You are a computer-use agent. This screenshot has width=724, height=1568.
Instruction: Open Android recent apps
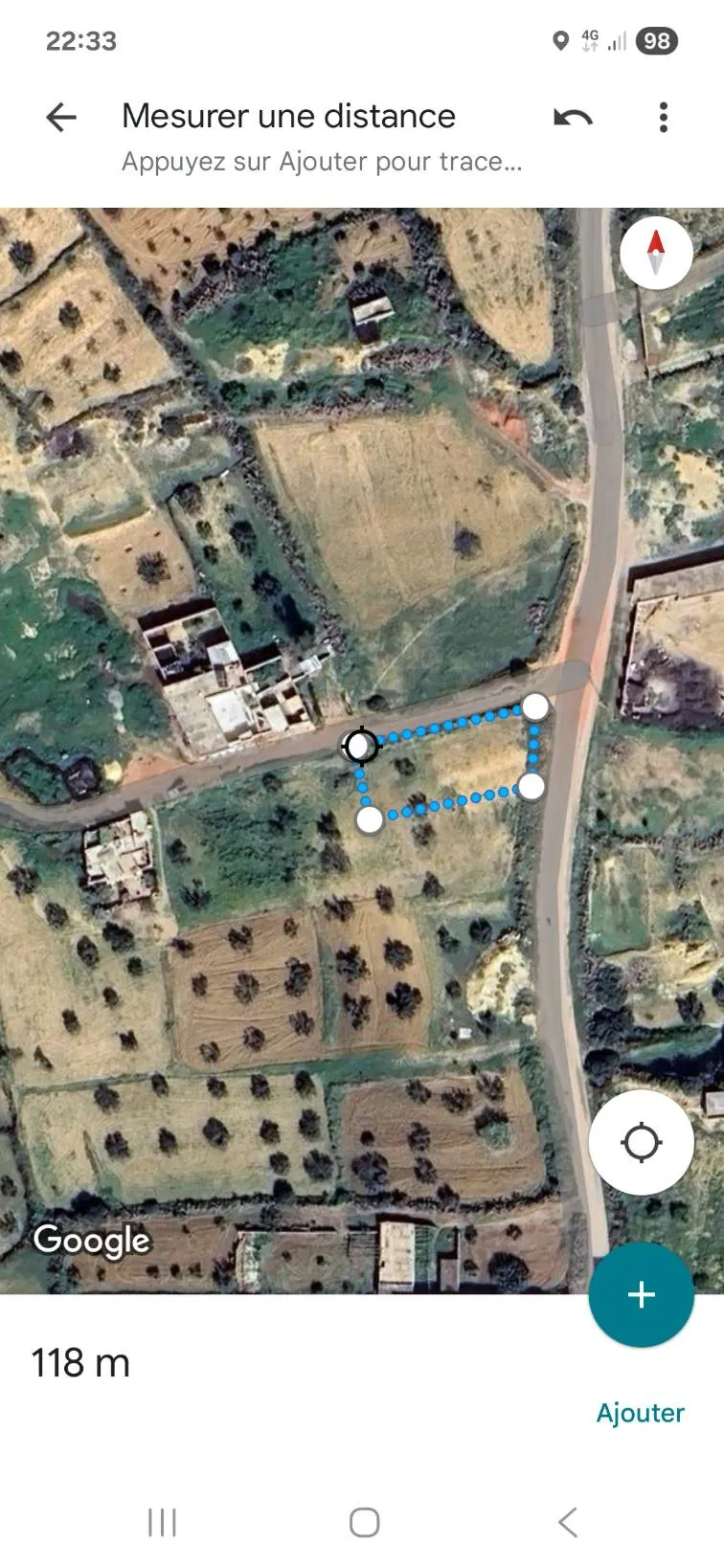click(162, 1522)
